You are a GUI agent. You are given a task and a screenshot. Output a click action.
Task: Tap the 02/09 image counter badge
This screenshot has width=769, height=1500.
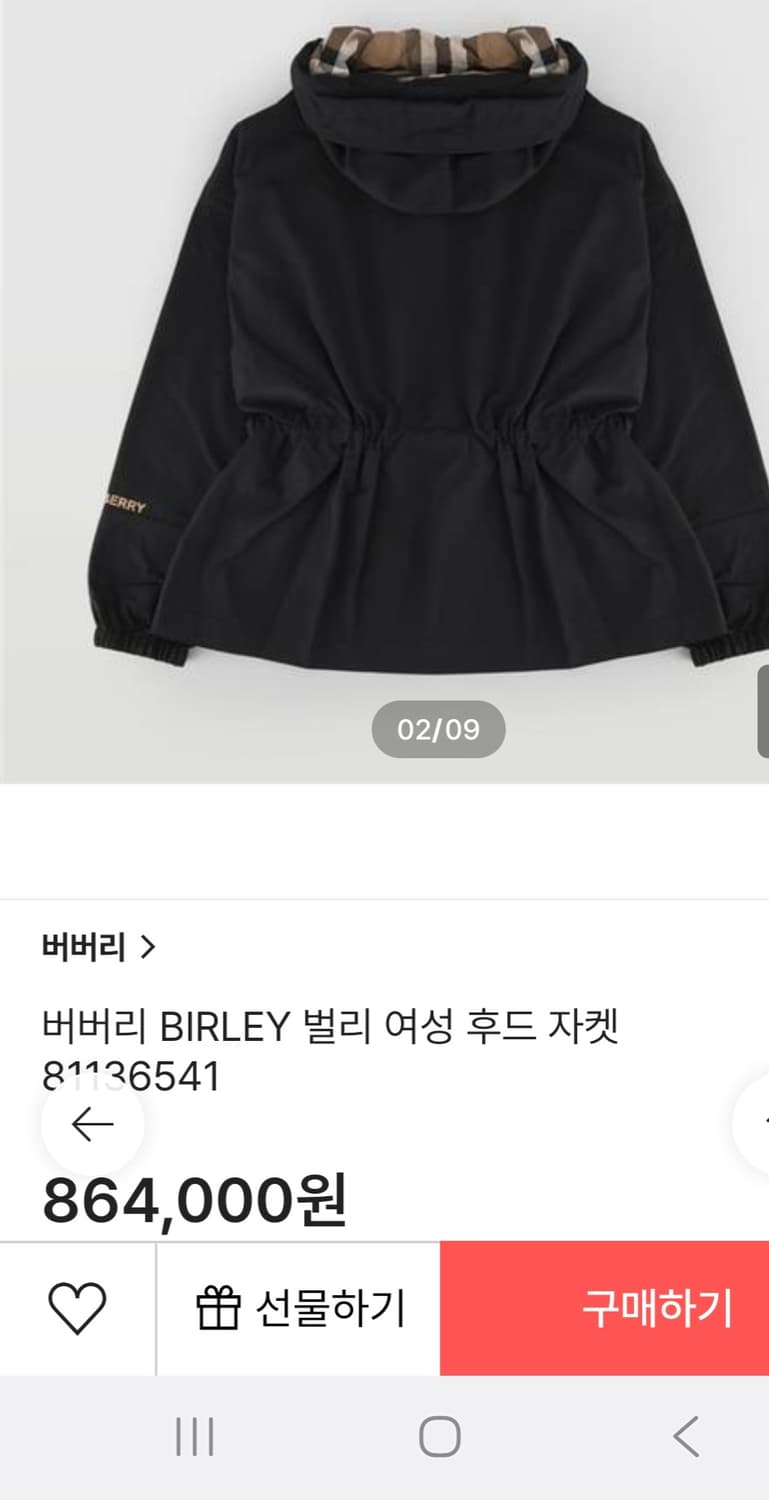[x=438, y=730]
